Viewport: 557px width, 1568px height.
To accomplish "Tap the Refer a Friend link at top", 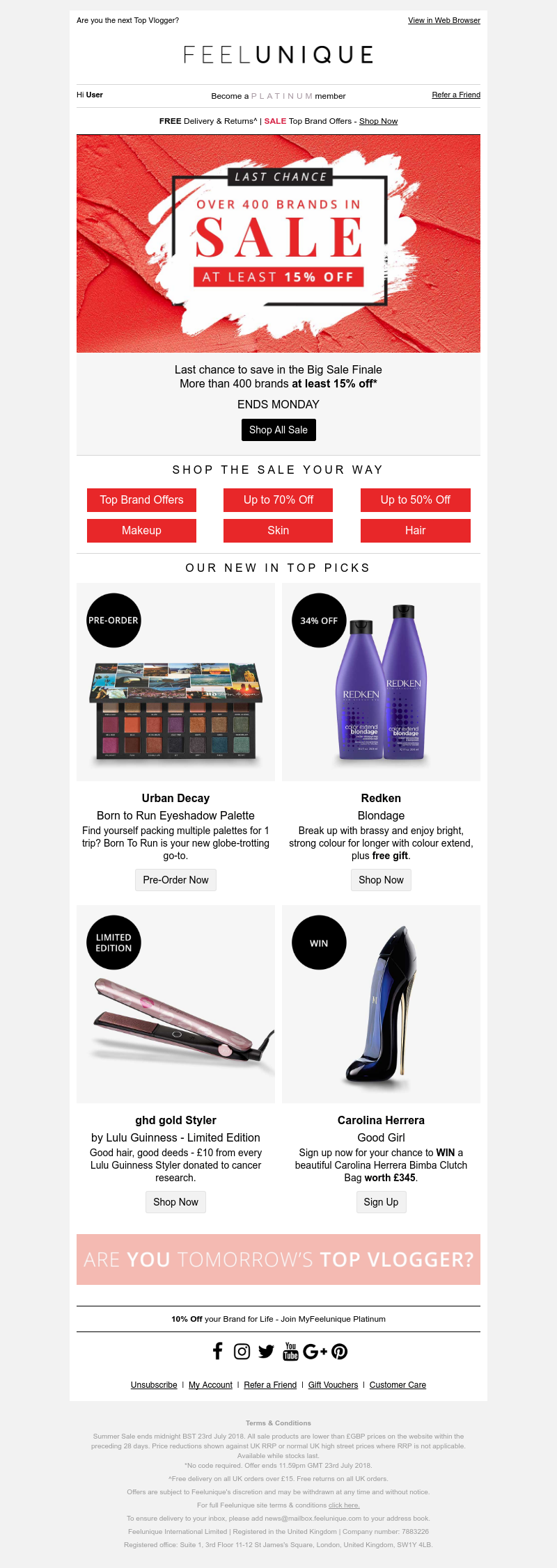I will coord(455,95).
